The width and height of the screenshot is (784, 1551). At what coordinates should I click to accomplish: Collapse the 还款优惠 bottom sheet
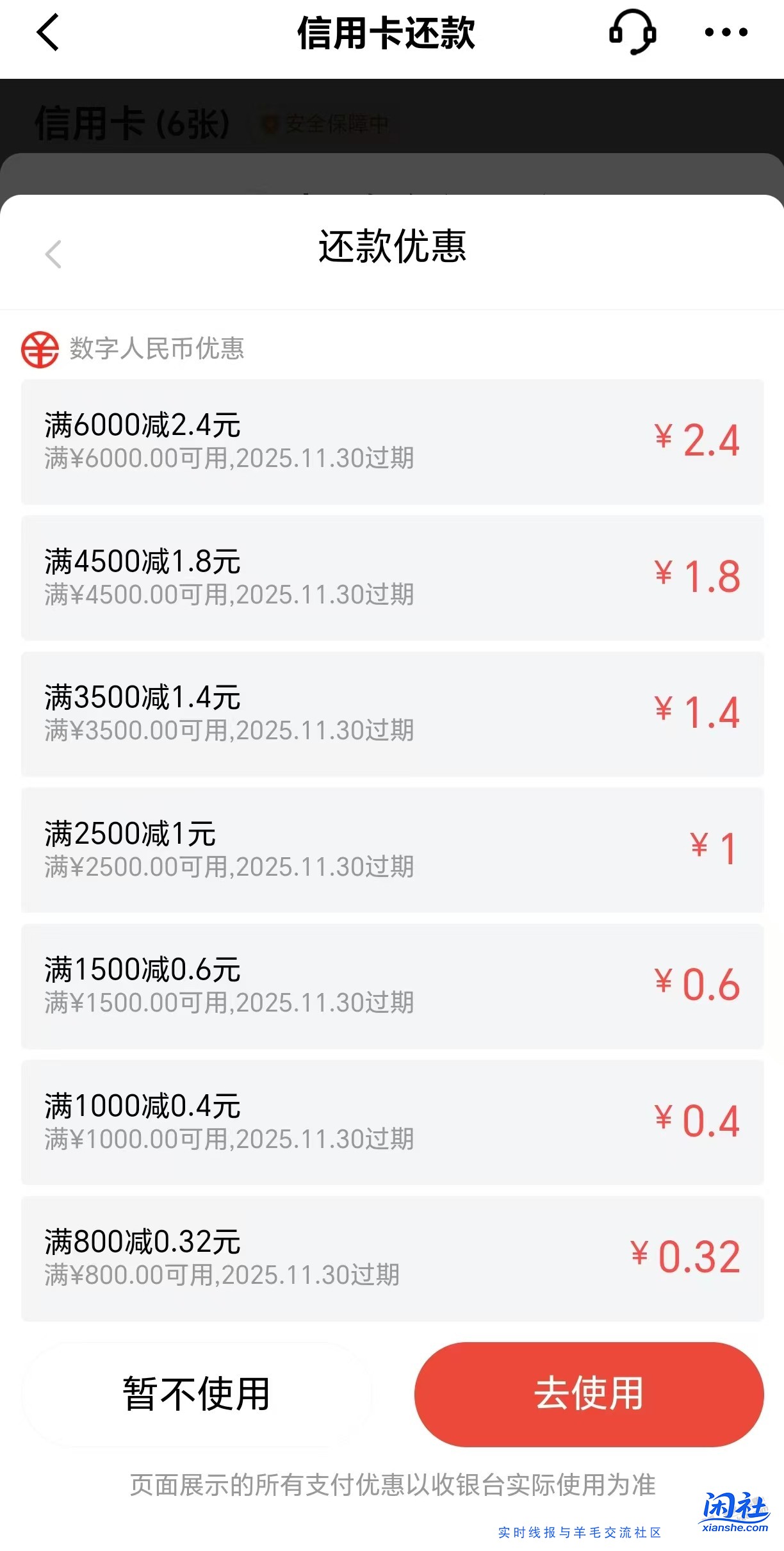(54, 255)
